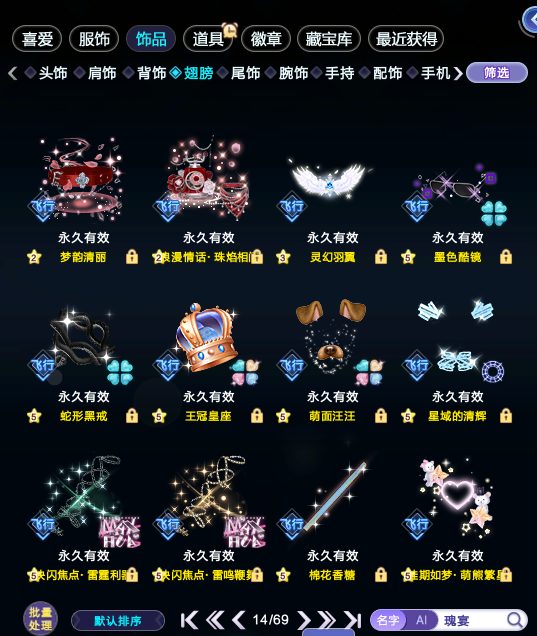
Task: Go to the next page
Action: 303,620
